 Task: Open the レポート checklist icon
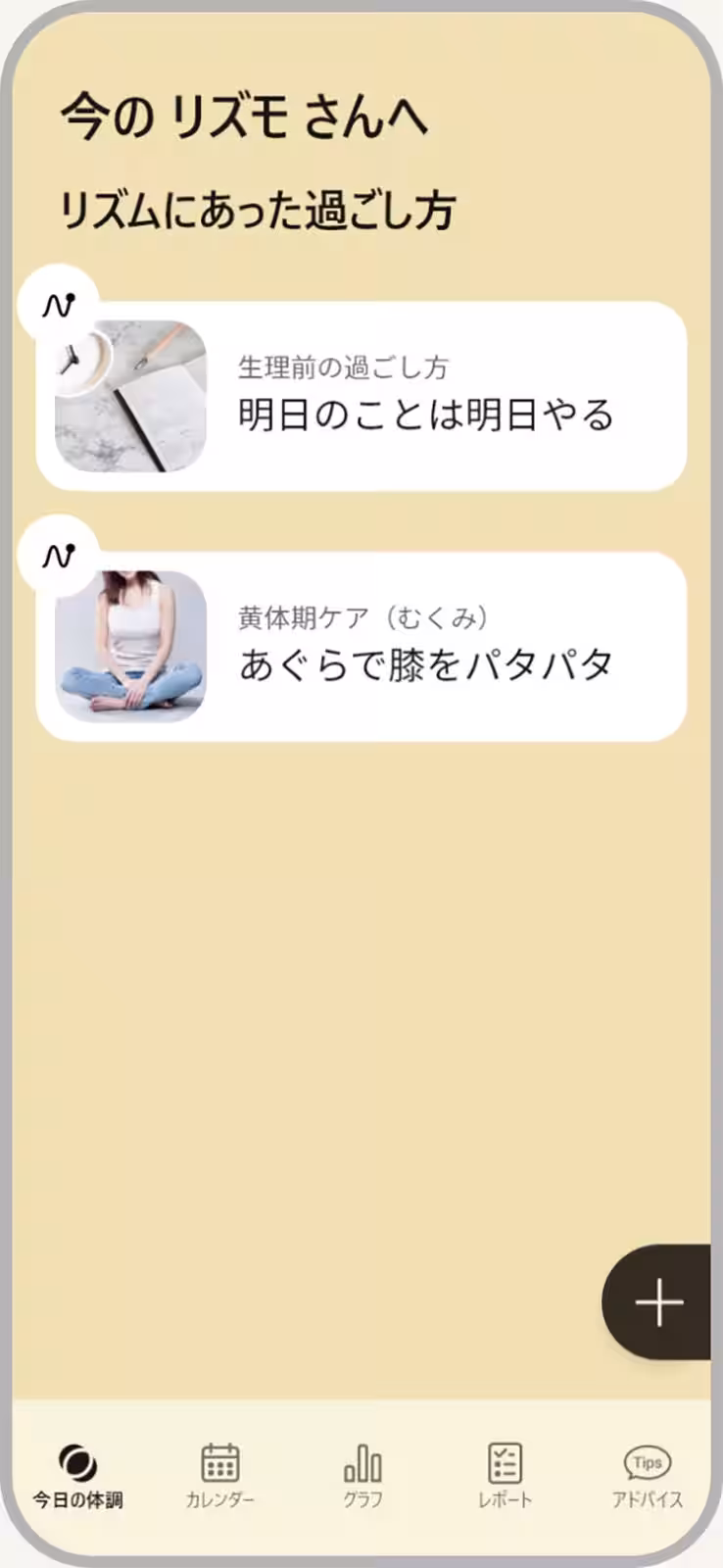tap(506, 1463)
